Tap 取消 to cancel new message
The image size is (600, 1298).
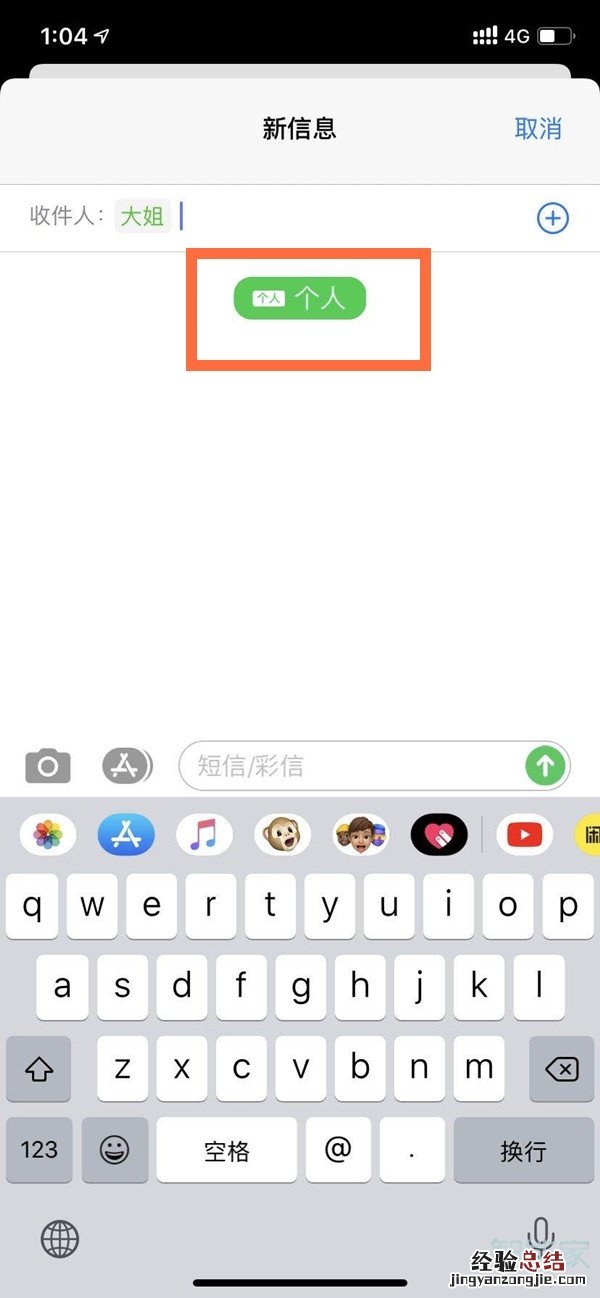[x=538, y=128]
